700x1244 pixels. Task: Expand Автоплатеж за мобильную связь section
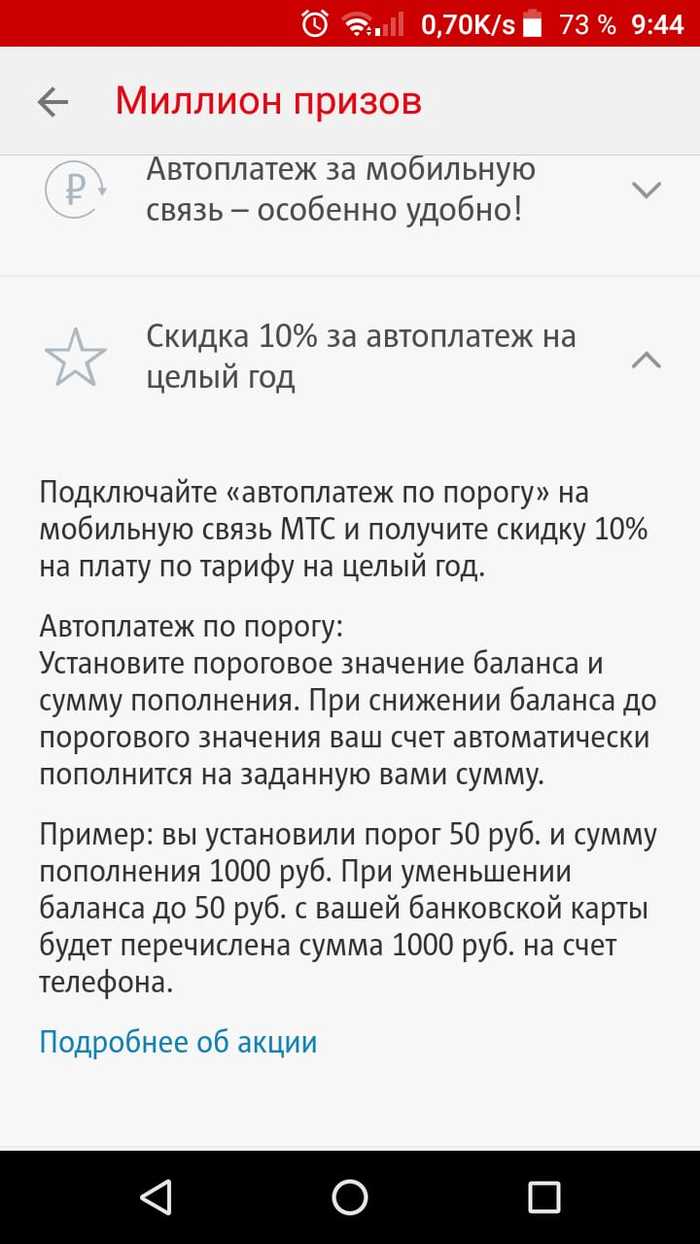click(647, 189)
